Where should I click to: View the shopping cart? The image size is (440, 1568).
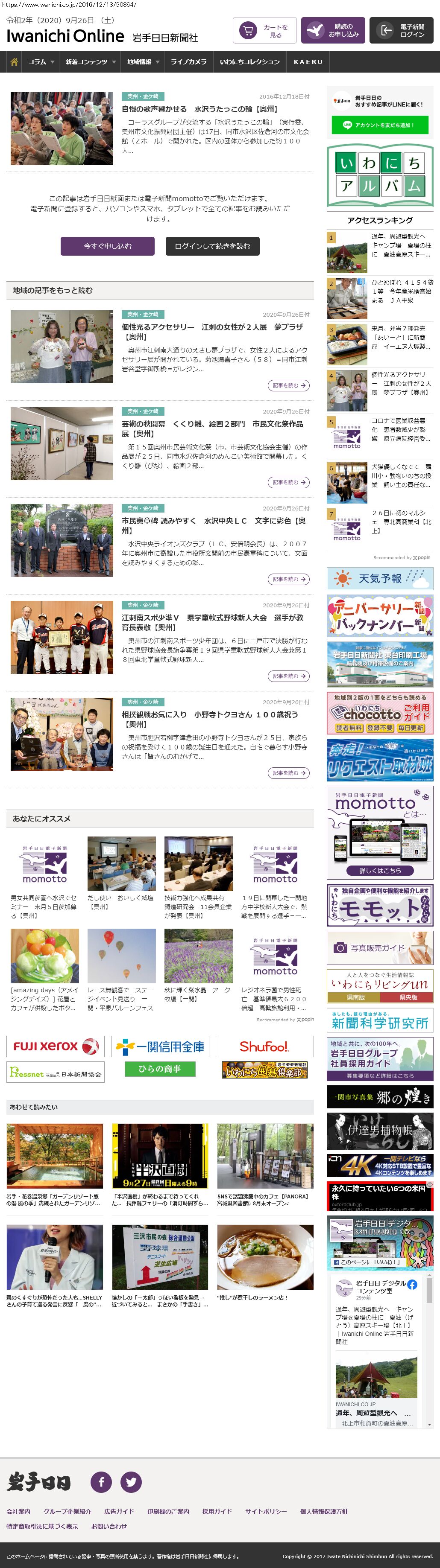pos(264,30)
